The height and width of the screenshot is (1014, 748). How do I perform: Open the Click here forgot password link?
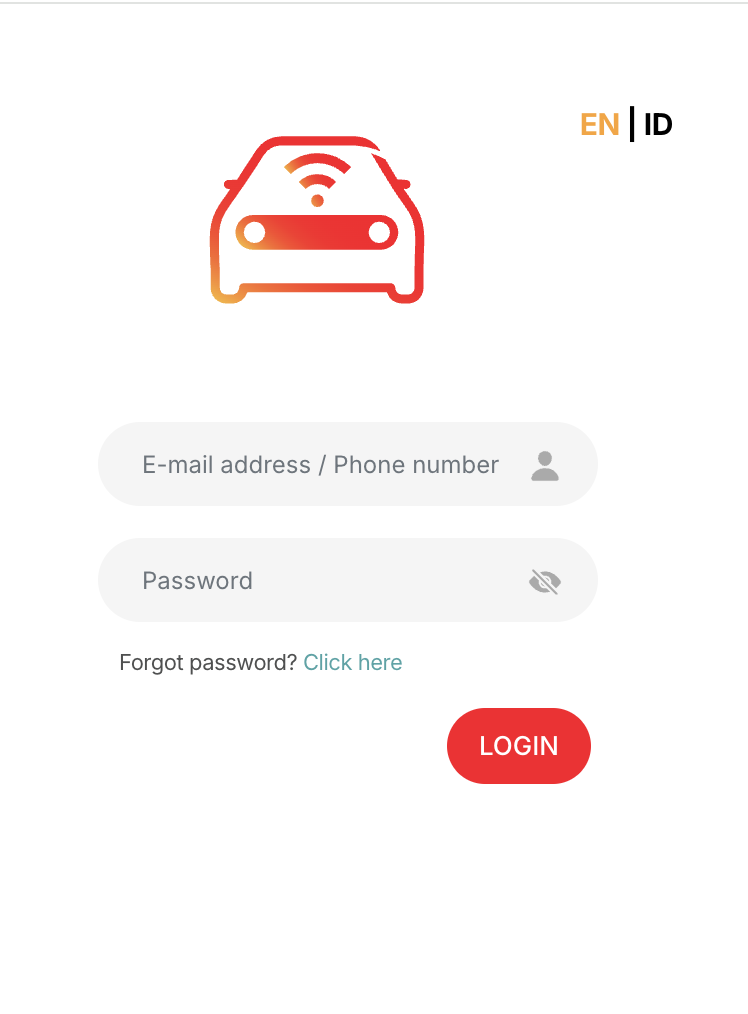pos(353,662)
